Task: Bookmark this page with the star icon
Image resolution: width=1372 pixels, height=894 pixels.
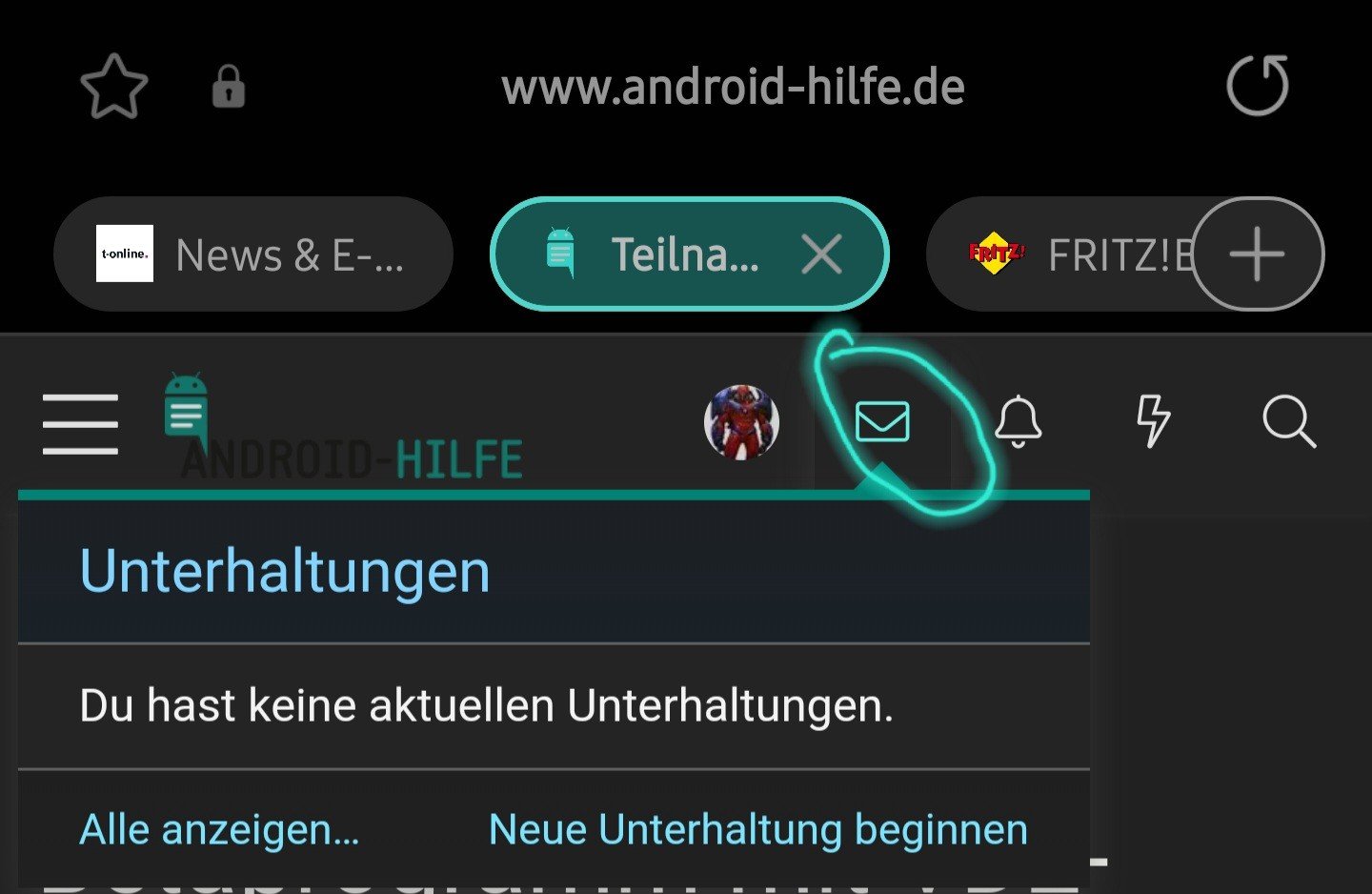Action: pos(114,87)
